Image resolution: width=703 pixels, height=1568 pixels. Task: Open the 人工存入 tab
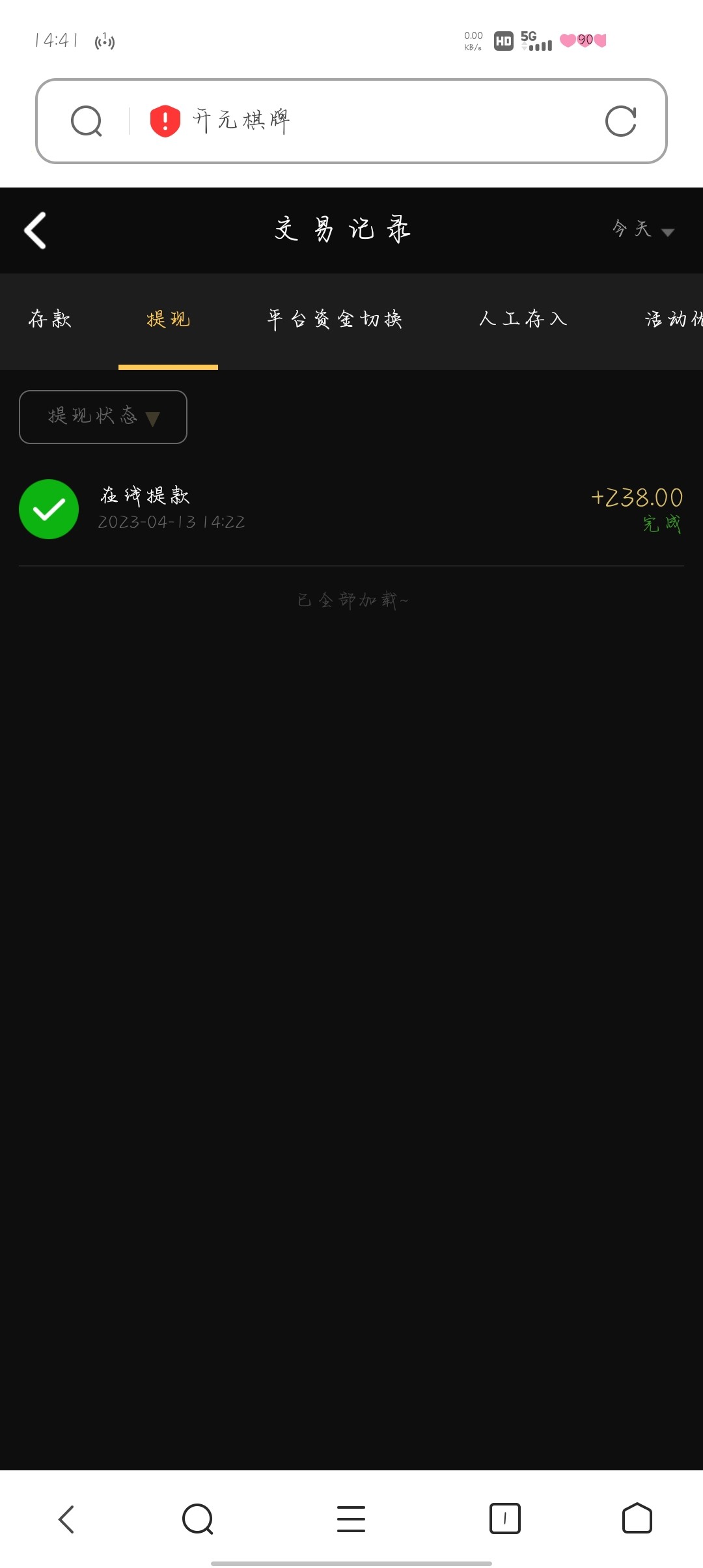pos(523,319)
